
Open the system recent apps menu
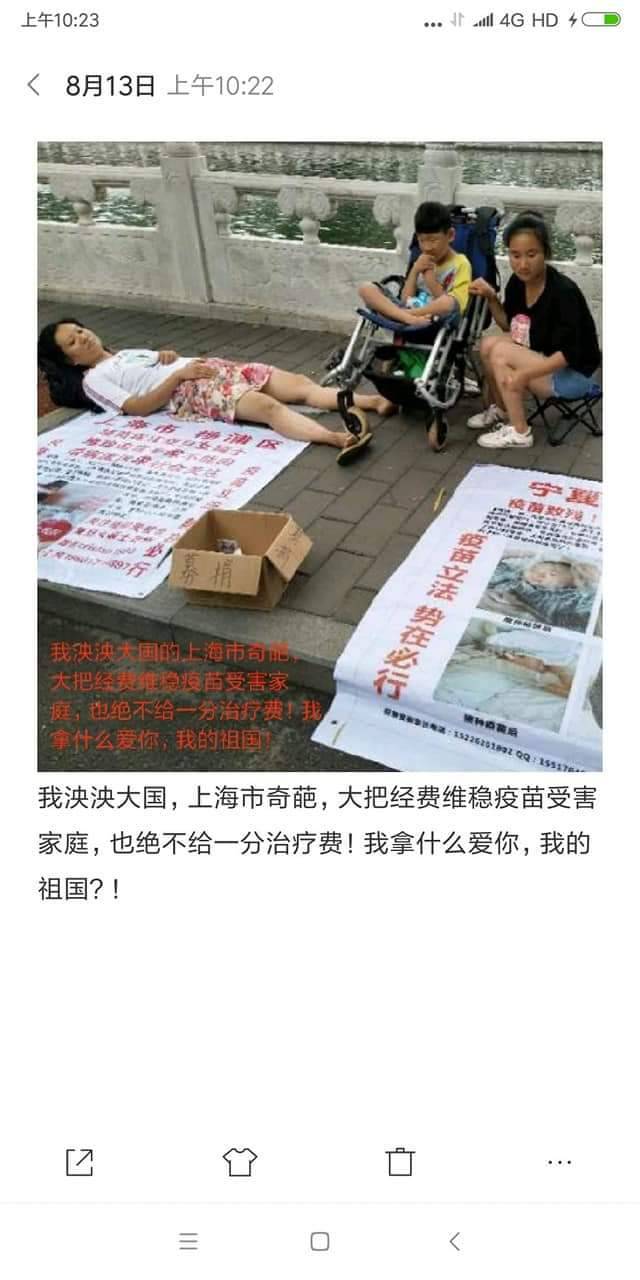(188, 1241)
